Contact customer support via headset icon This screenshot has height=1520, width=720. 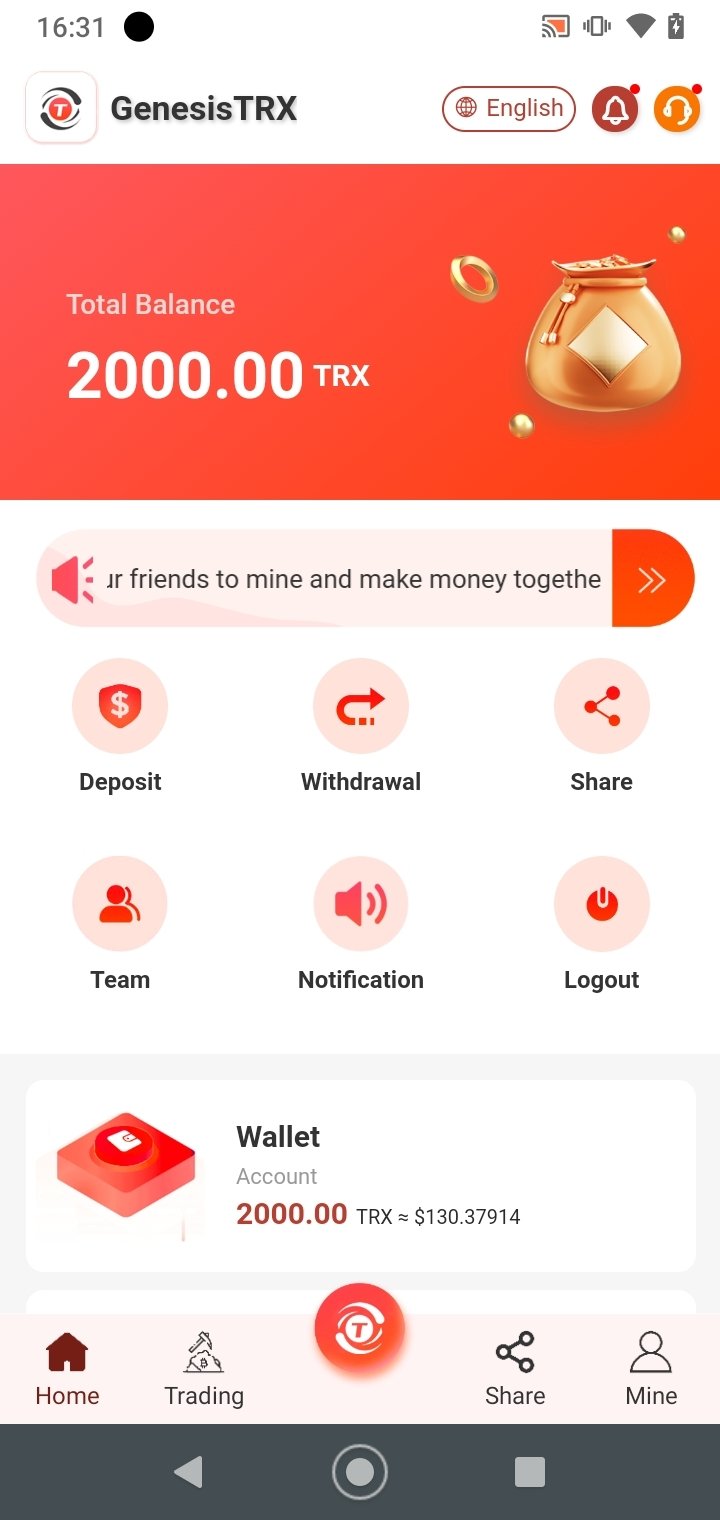pyautogui.click(x=677, y=109)
